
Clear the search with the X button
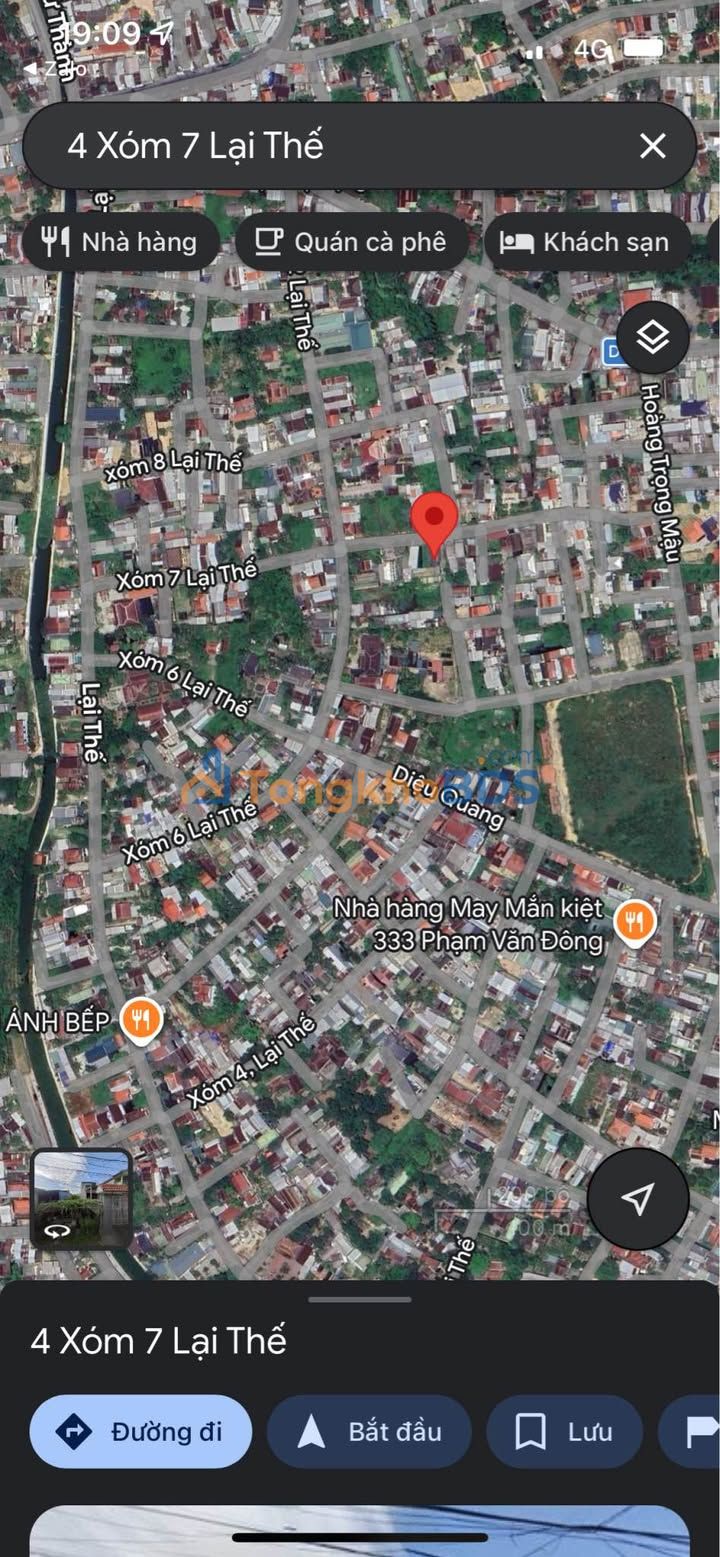[652, 147]
